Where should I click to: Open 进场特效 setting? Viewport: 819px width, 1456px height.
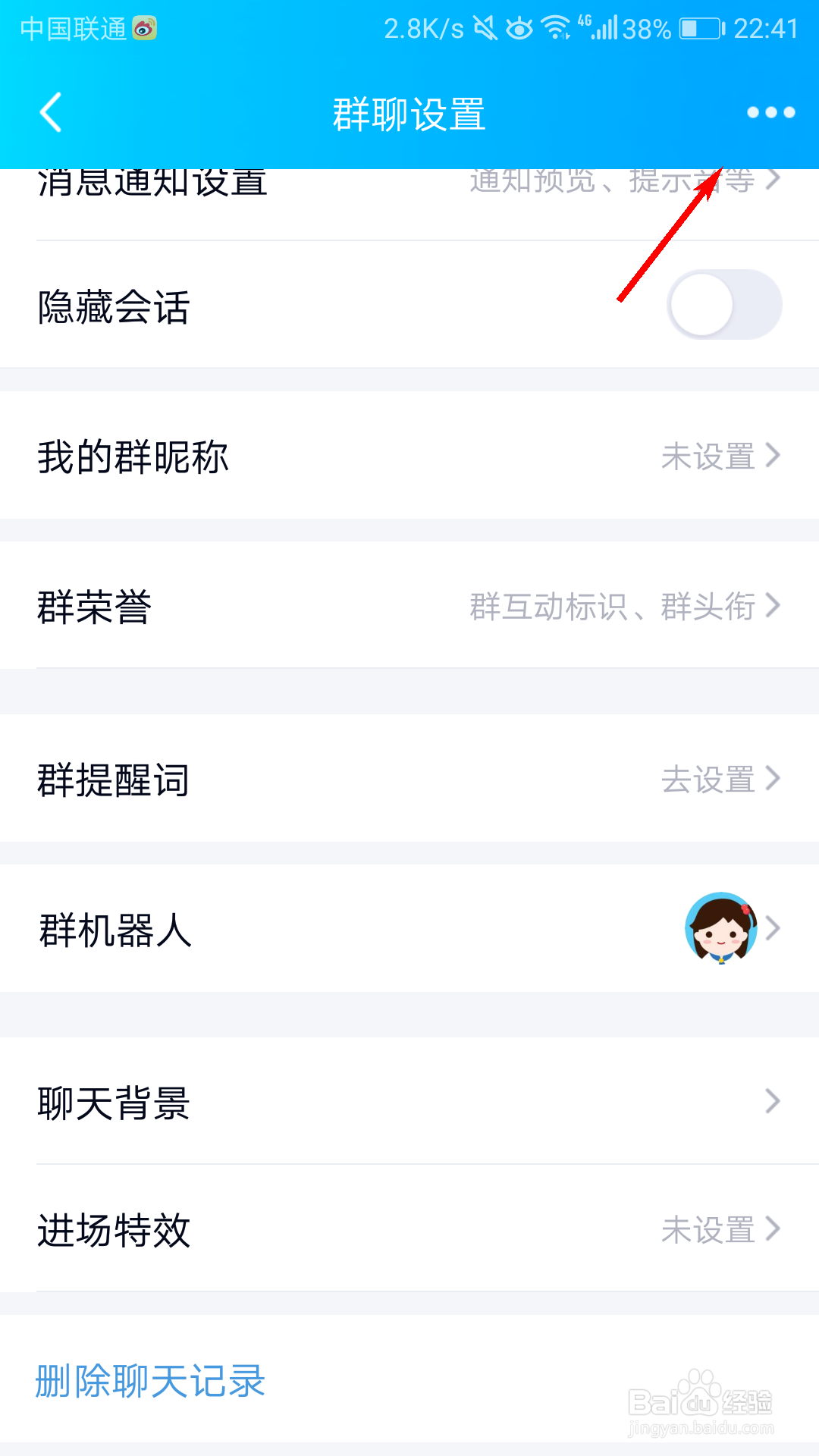[409, 1228]
